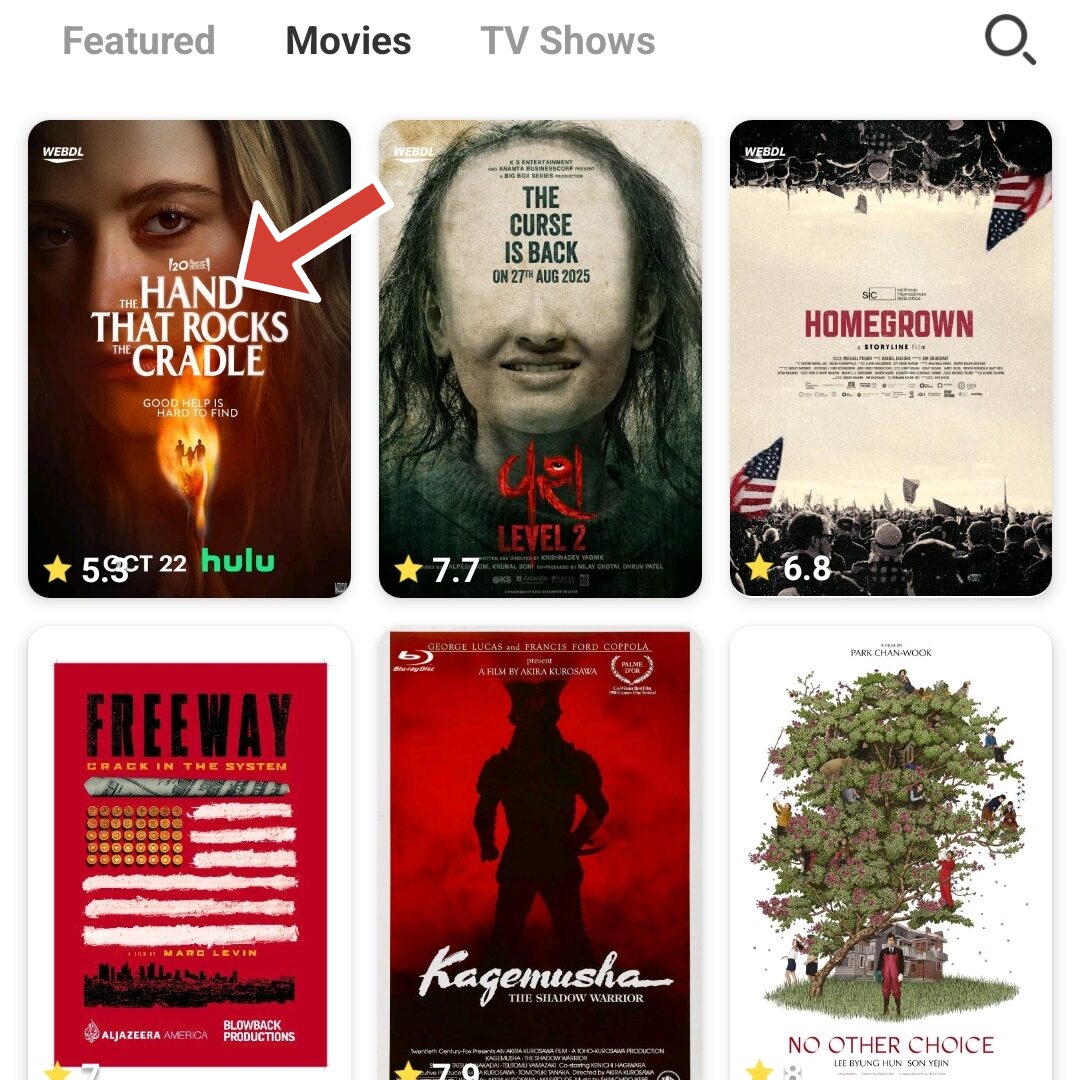Select the Movies tab

348,41
